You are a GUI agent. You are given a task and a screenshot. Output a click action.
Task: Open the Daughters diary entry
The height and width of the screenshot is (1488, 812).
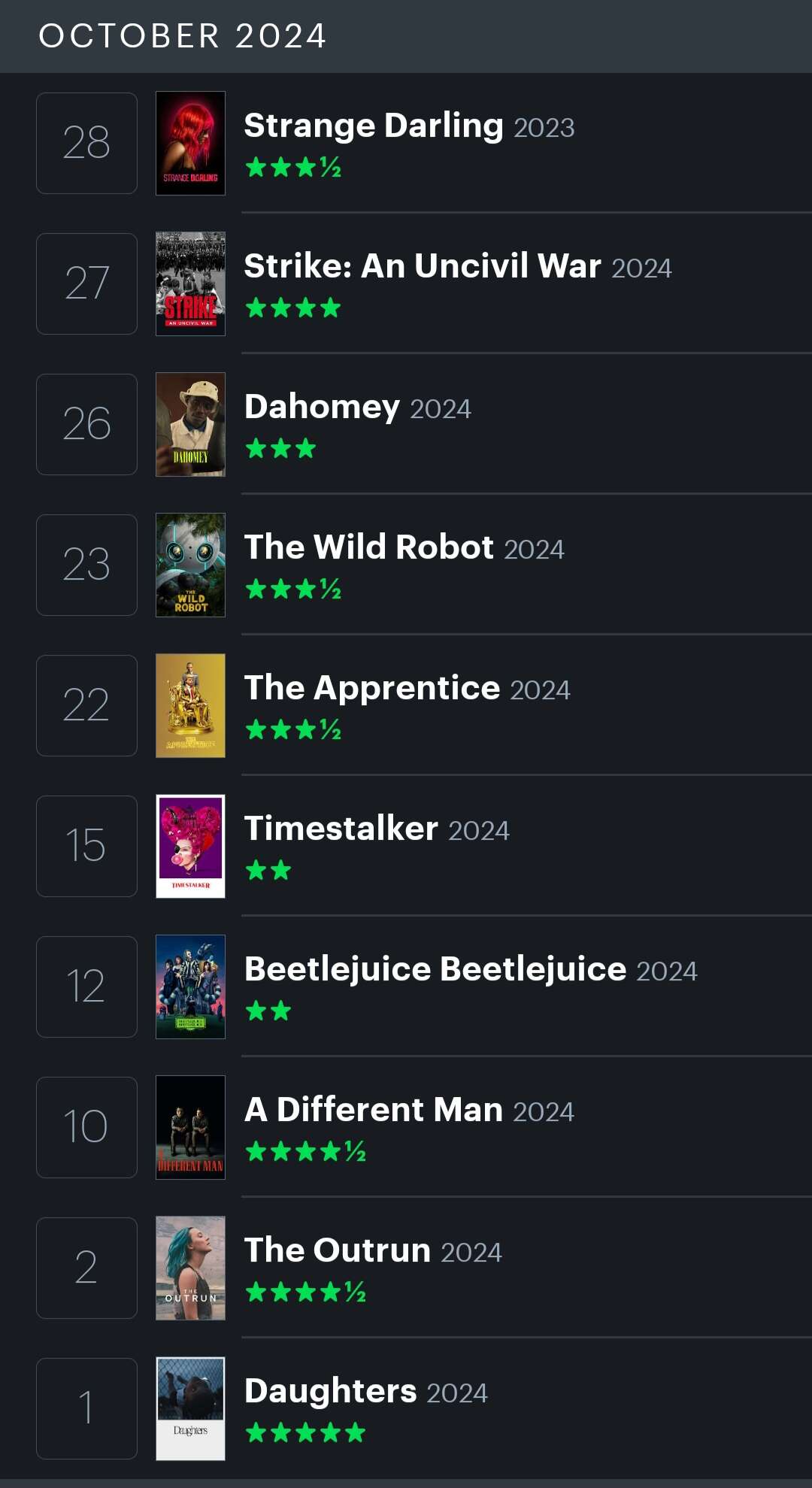(330, 1392)
